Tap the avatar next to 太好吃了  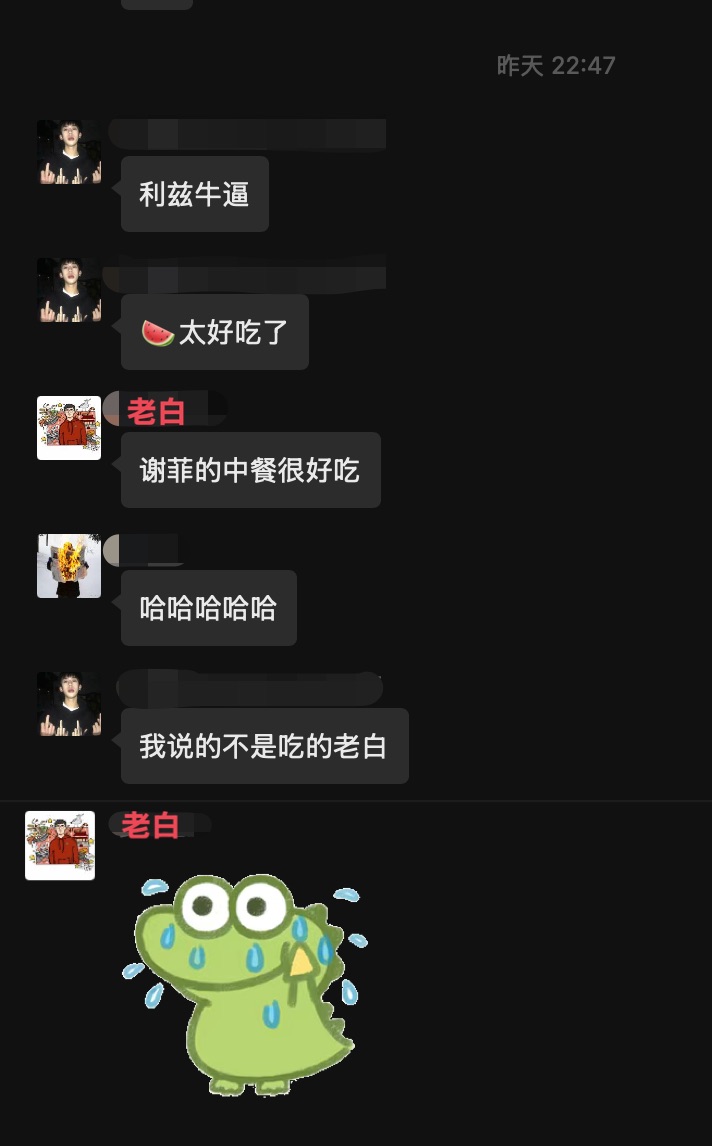coord(69,290)
